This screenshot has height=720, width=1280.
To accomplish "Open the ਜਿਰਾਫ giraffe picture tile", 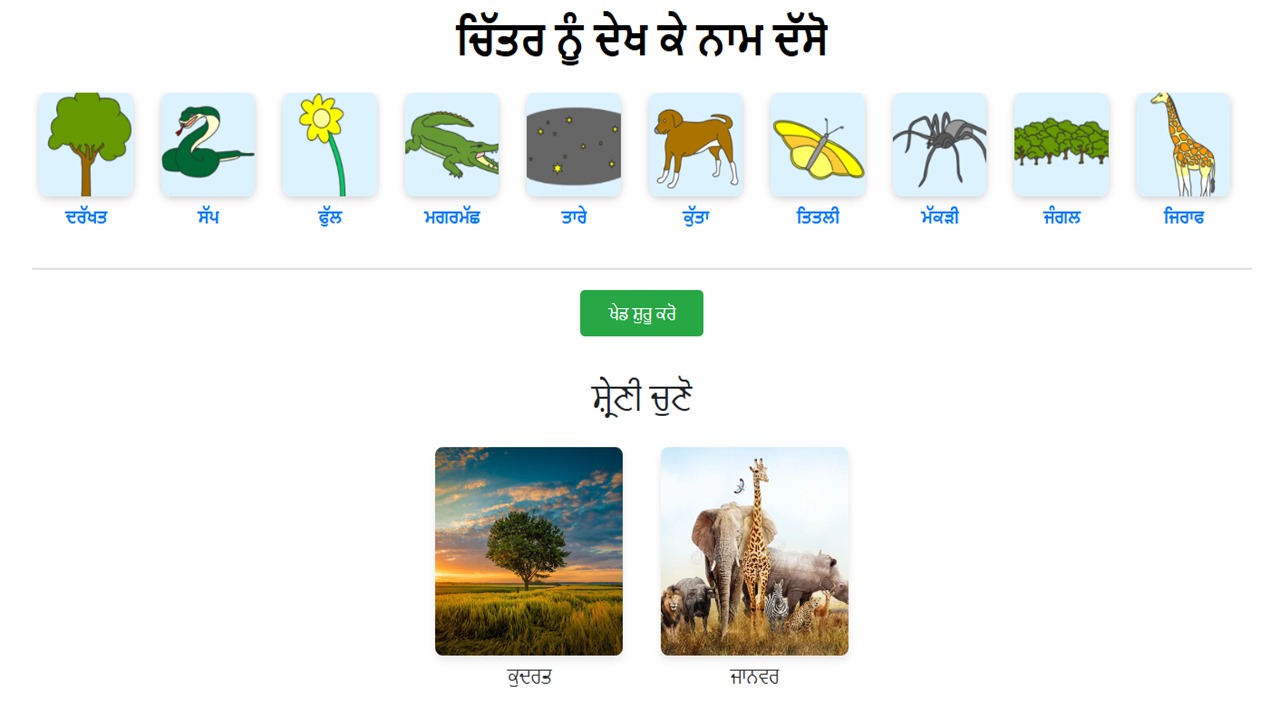I will click(x=1183, y=145).
